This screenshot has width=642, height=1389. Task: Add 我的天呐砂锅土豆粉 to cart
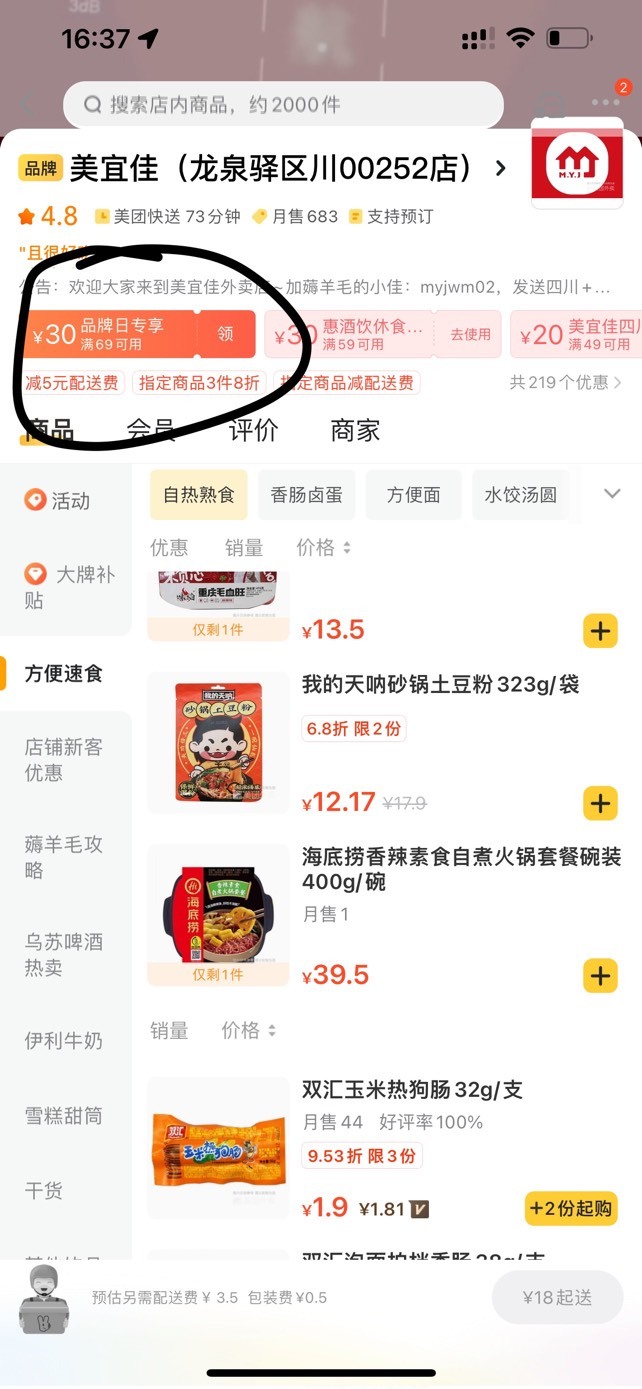(600, 803)
